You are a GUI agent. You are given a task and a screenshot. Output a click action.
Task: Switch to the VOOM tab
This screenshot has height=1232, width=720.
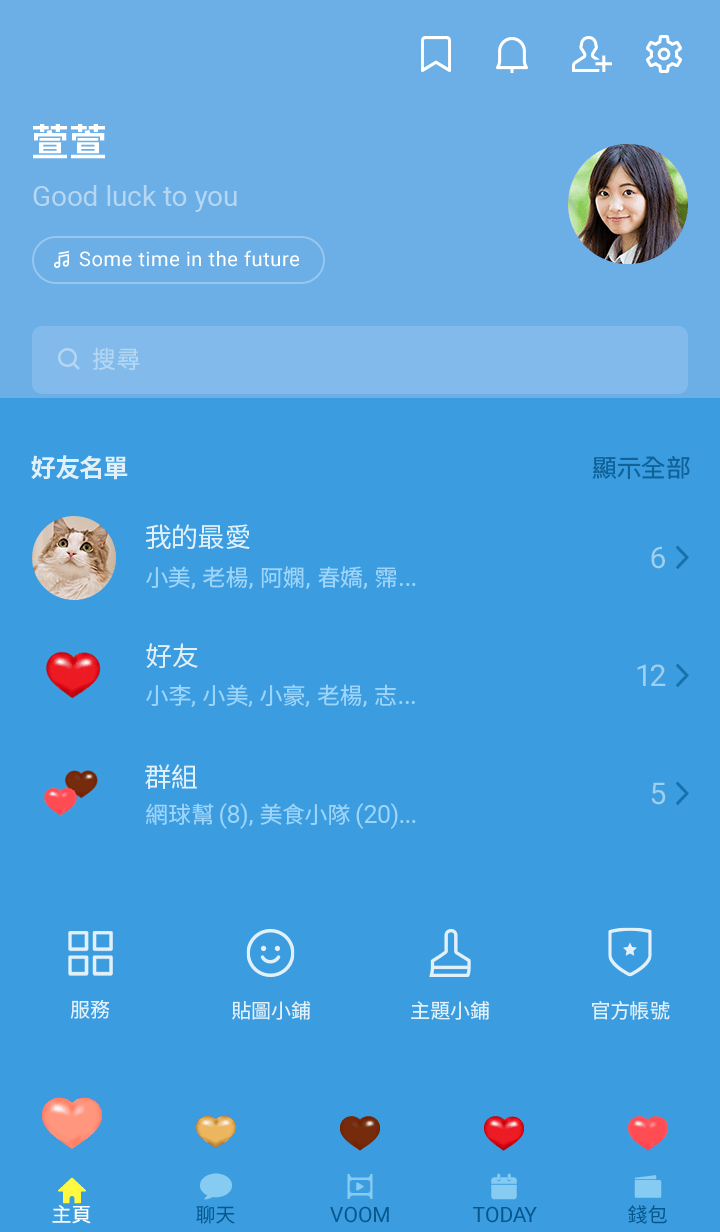(x=360, y=1198)
